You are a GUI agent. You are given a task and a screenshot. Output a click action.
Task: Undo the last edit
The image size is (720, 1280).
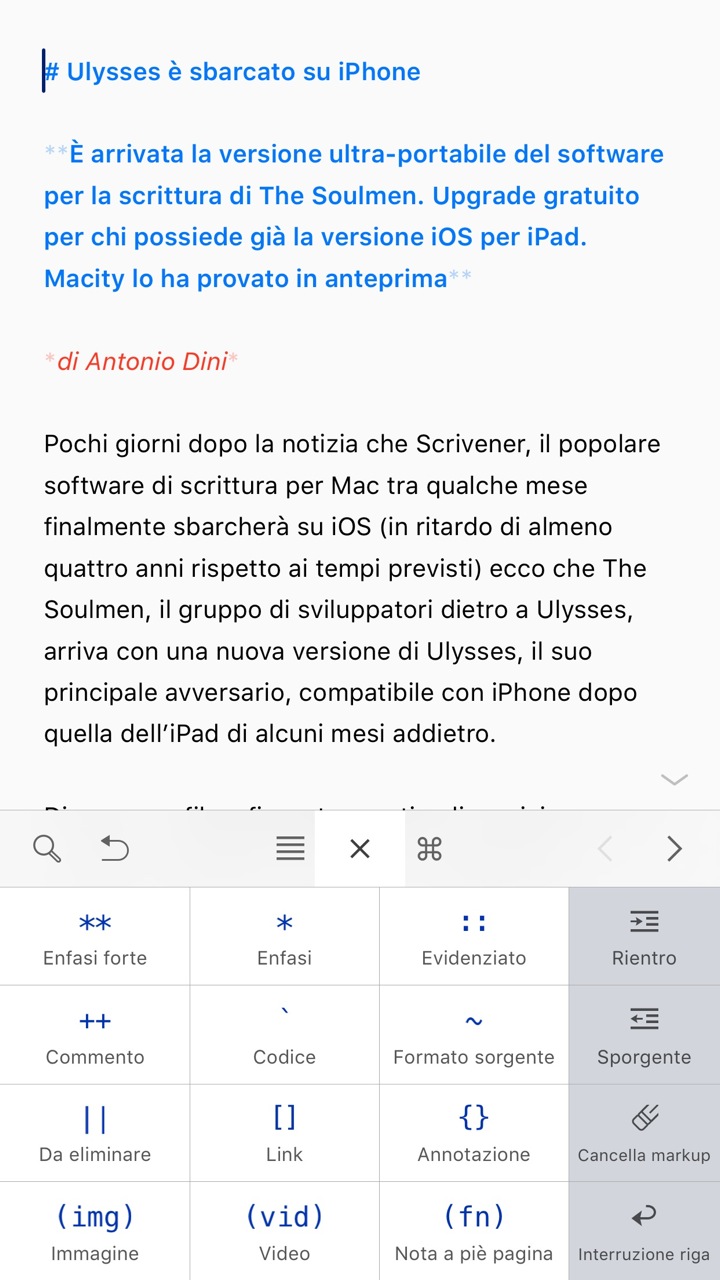tap(115, 849)
